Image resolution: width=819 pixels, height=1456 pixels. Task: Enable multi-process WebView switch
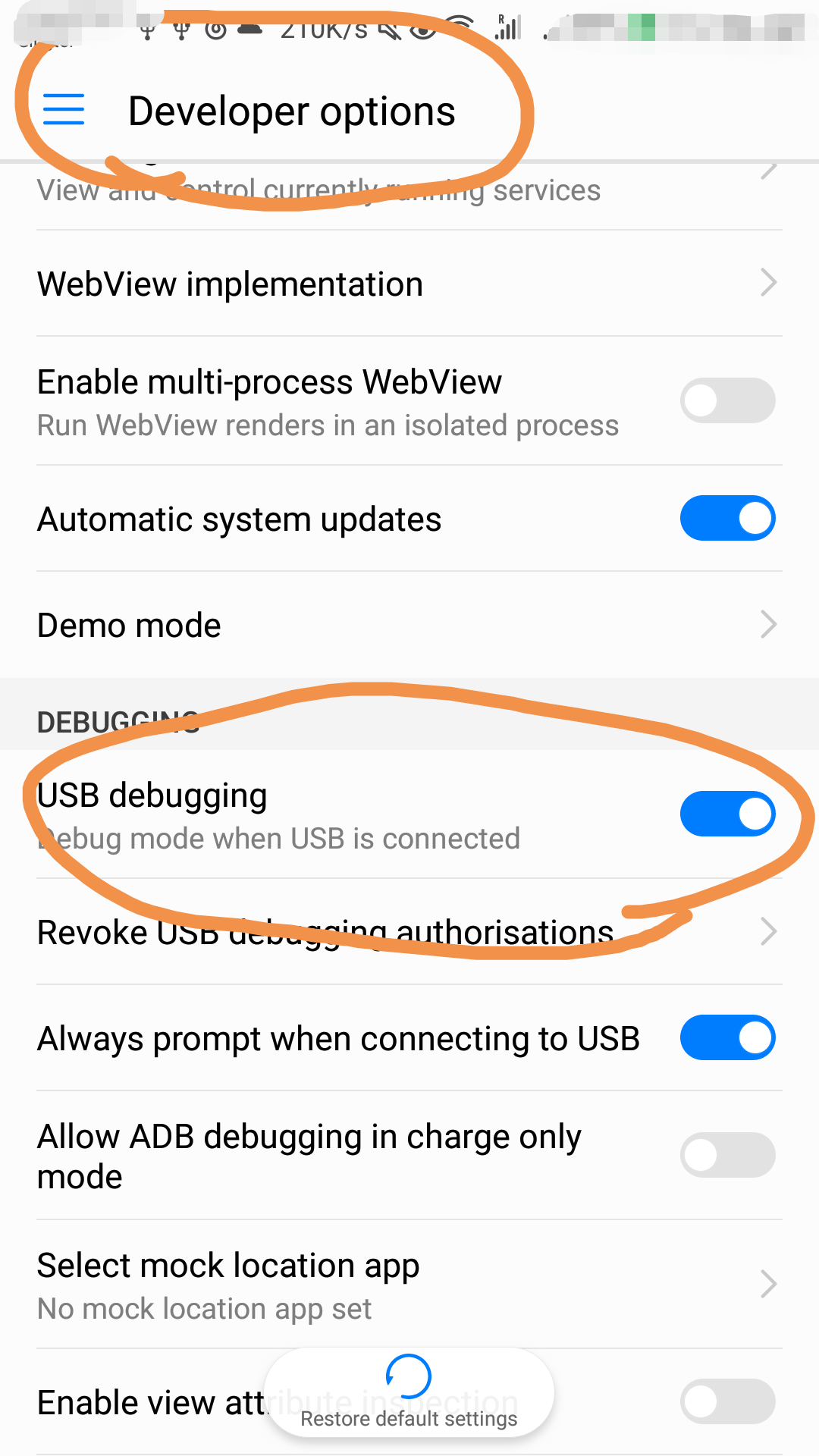click(x=727, y=400)
